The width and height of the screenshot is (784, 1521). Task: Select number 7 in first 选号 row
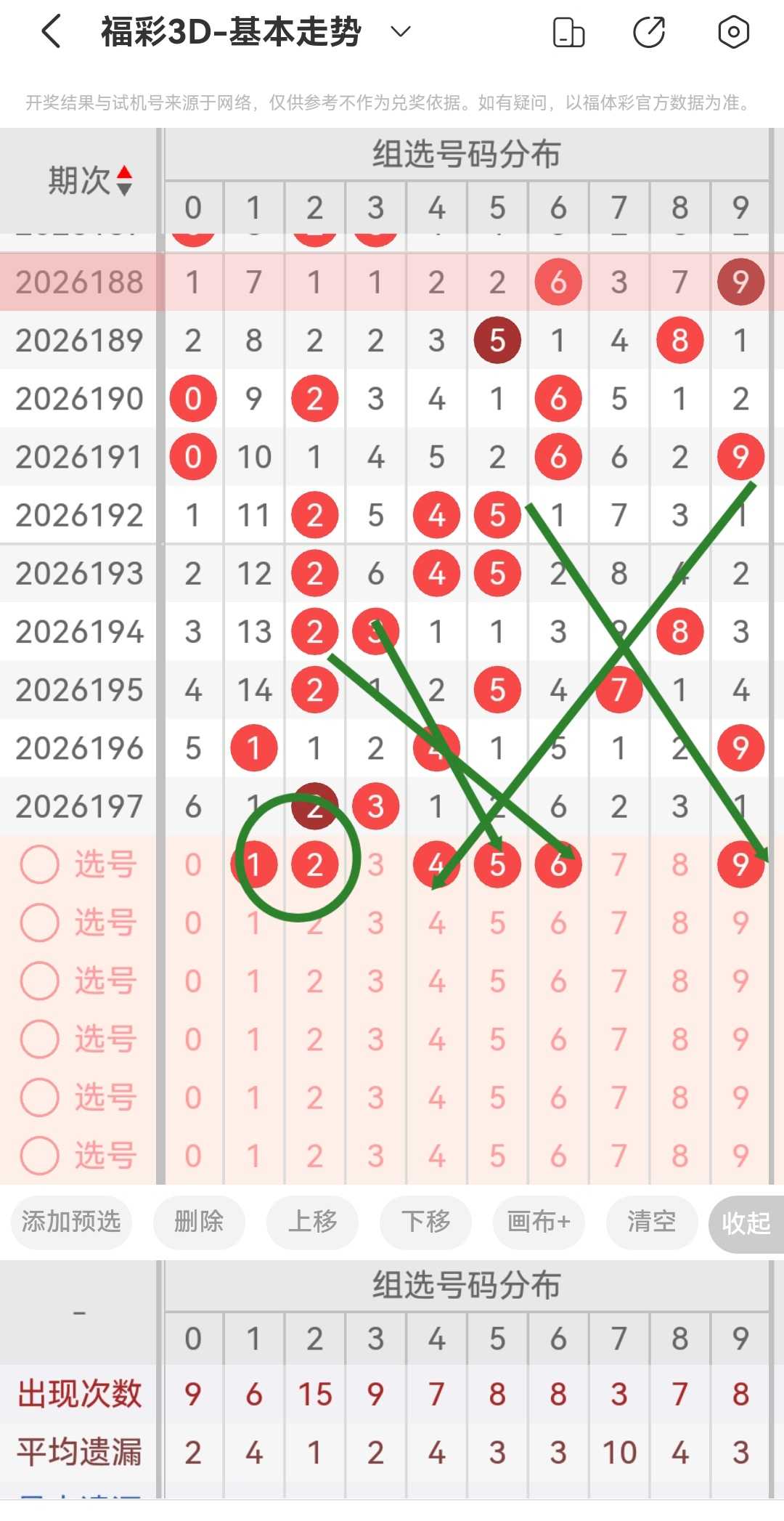pyautogui.click(x=618, y=864)
